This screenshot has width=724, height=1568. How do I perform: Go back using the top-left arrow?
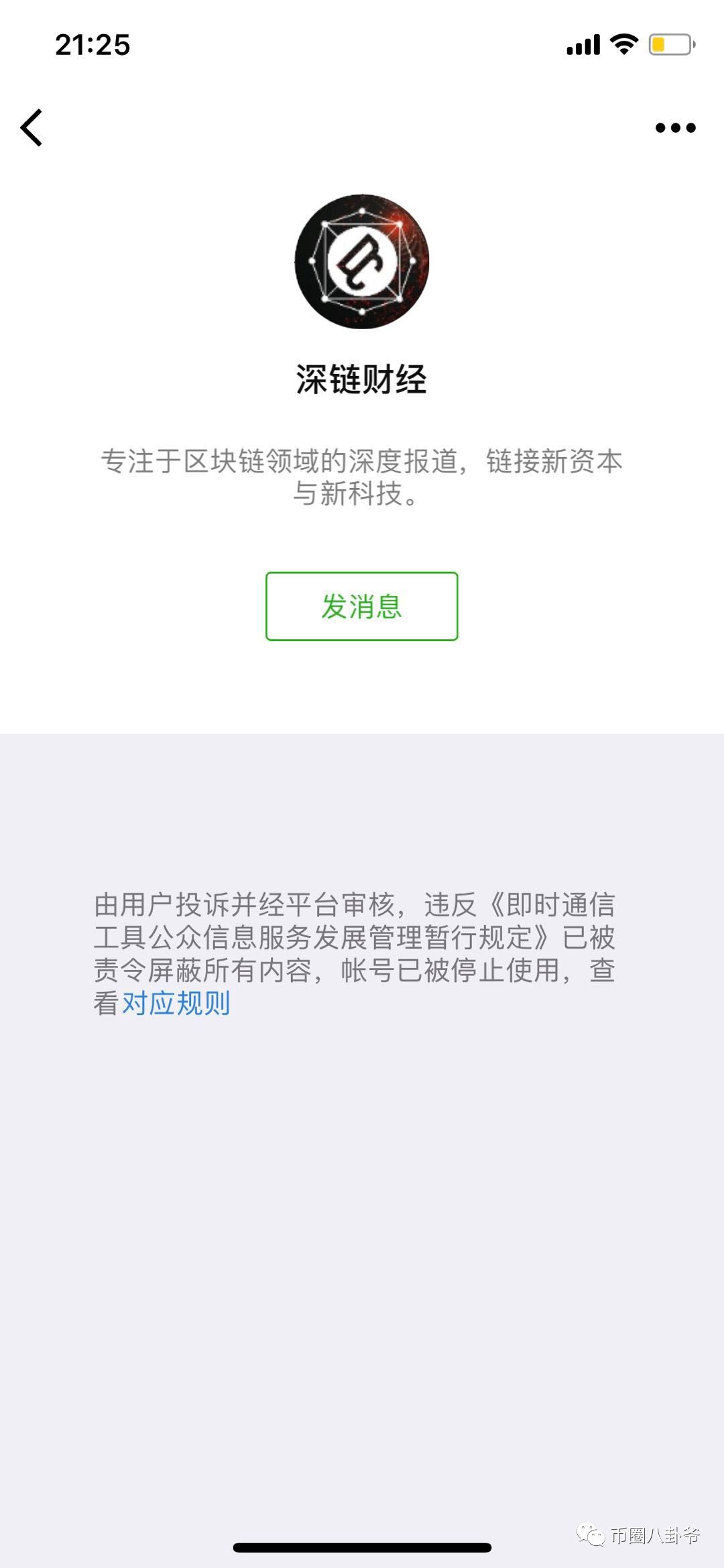pos(32,127)
